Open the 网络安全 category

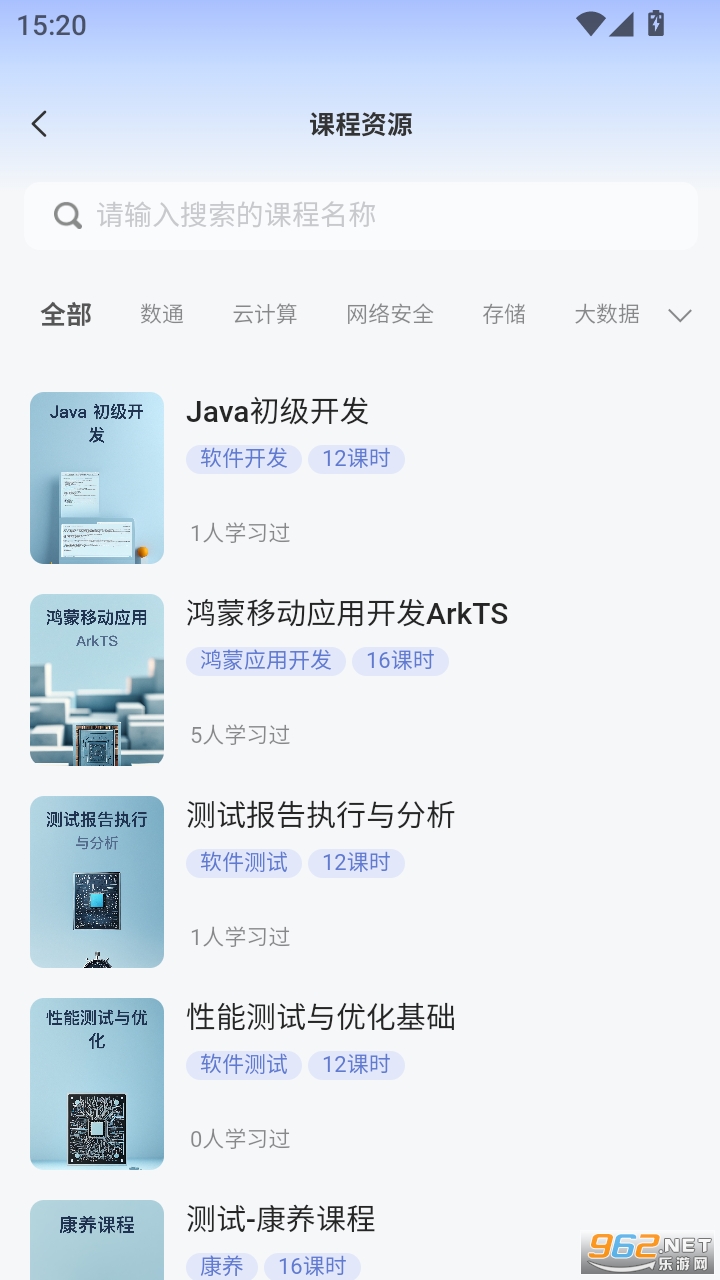[390, 314]
